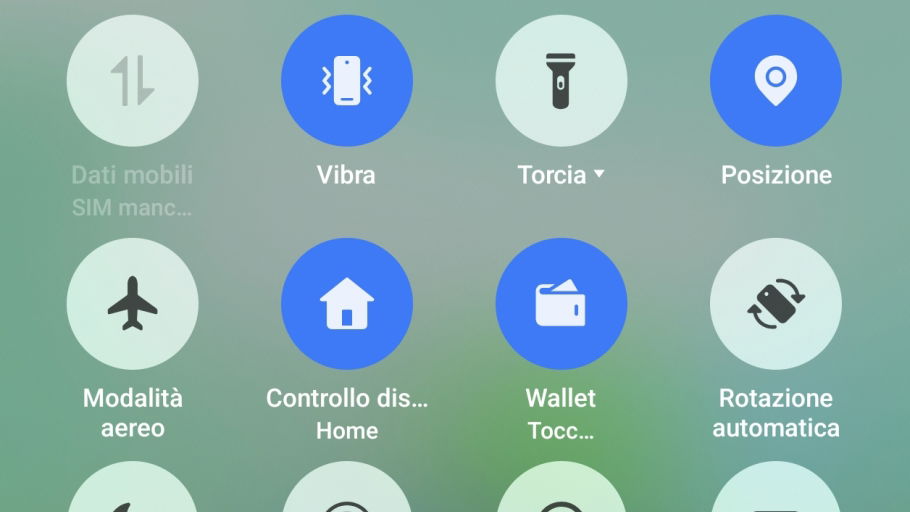The height and width of the screenshot is (512, 910).
Task: Disable the Posizione location toggle
Action: [775, 81]
